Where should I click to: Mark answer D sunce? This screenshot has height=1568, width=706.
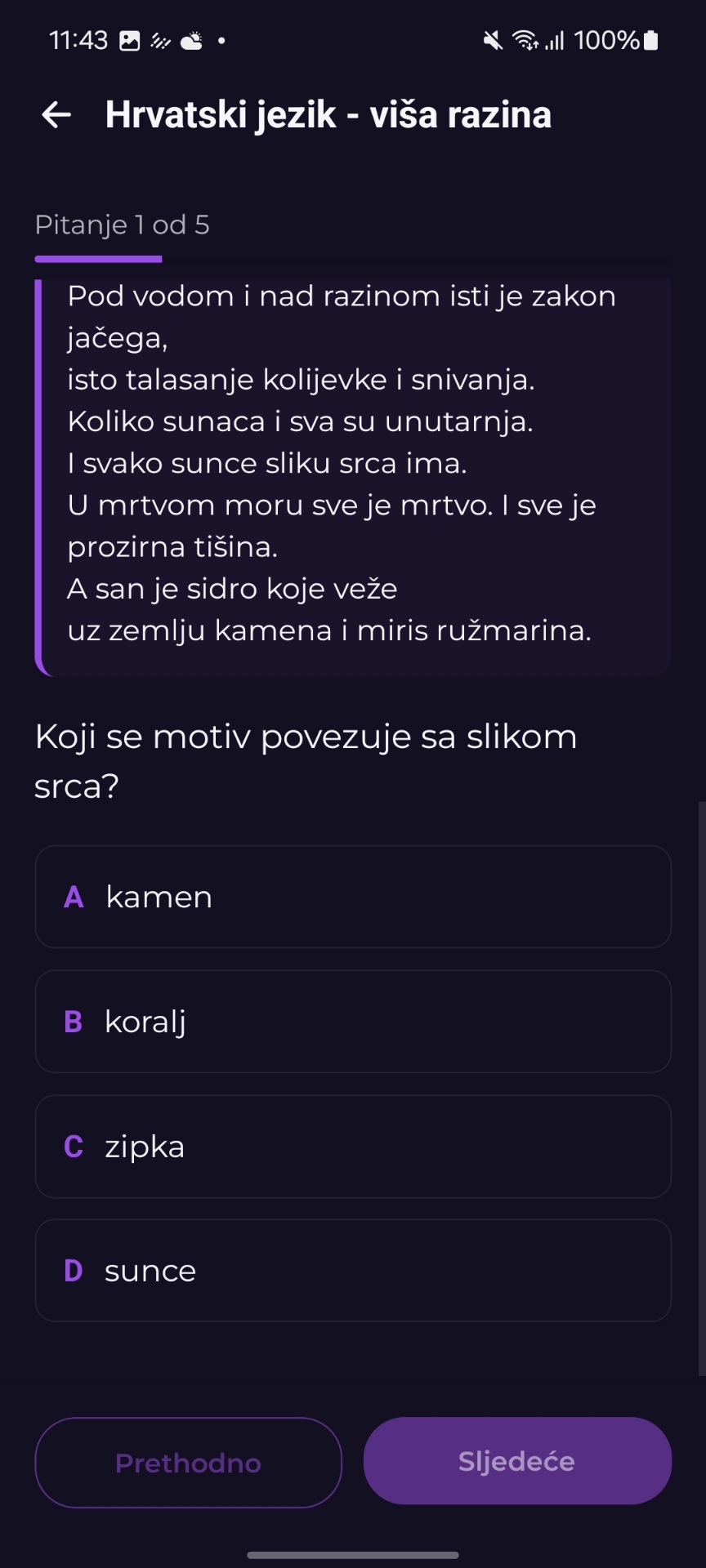353,1271
